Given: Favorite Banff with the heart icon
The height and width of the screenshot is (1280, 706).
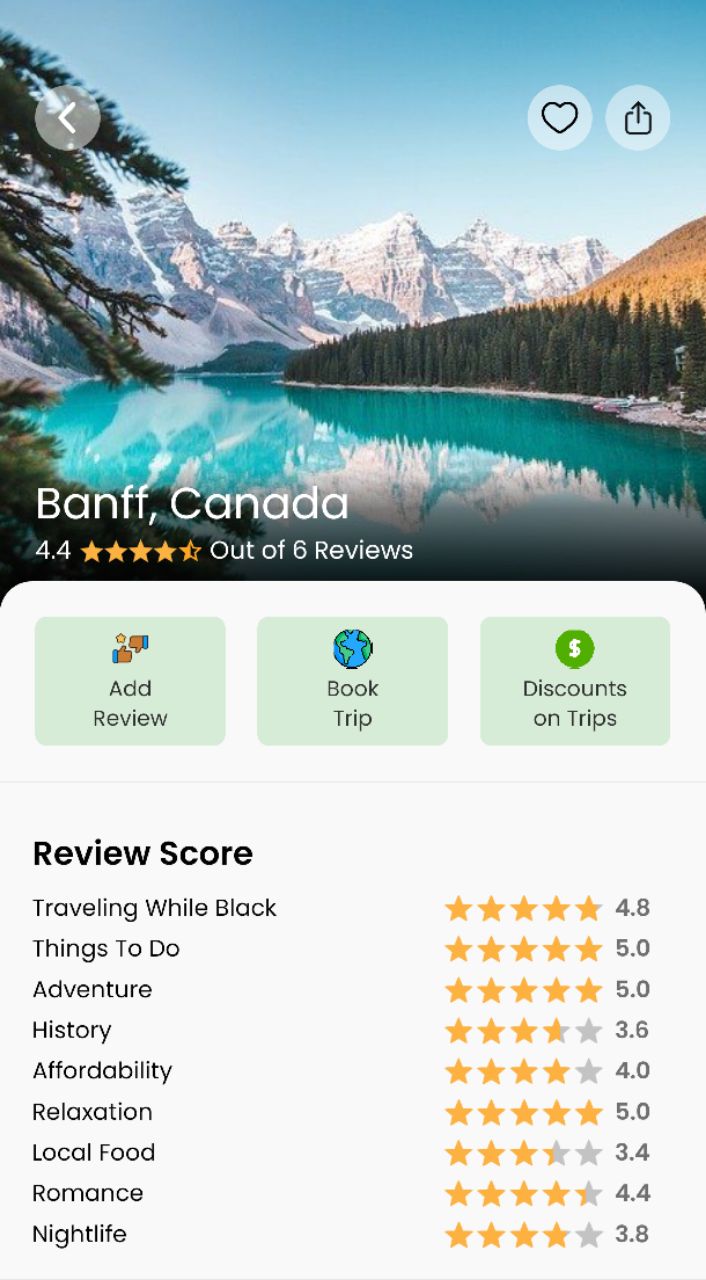Looking at the screenshot, I should pyautogui.click(x=559, y=118).
